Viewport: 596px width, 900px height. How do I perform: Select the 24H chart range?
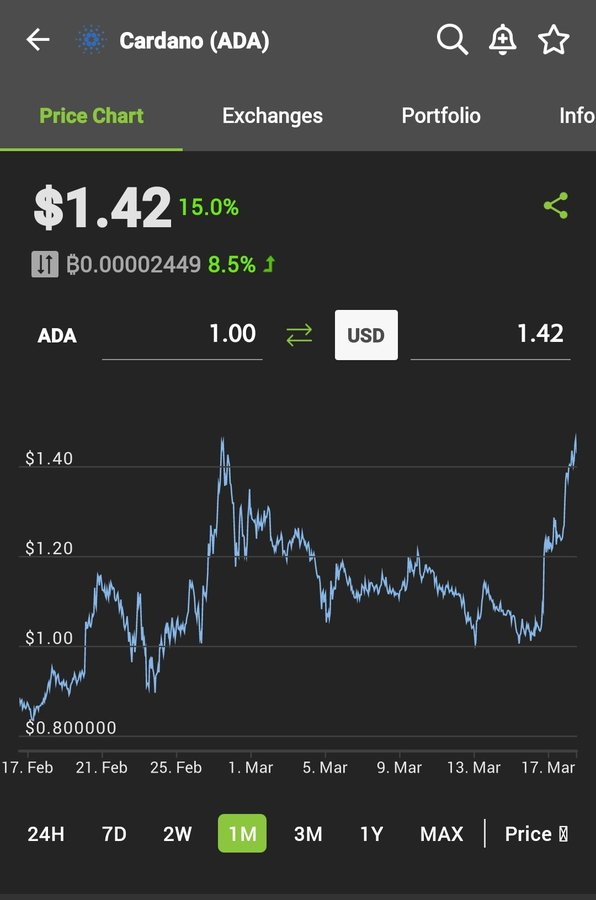pyautogui.click(x=46, y=833)
